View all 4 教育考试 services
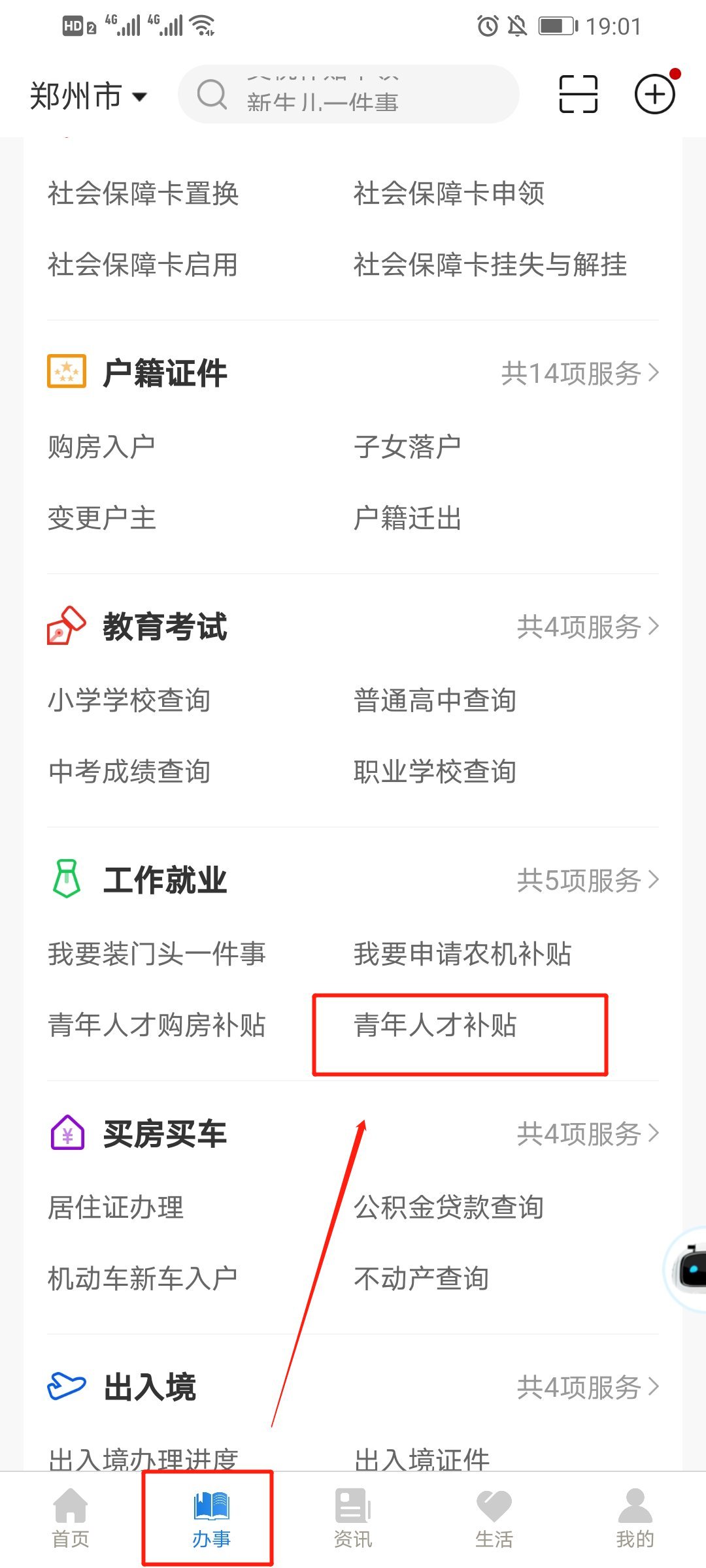The height and width of the screenshot is (1568, 706). tap(587, 627)
